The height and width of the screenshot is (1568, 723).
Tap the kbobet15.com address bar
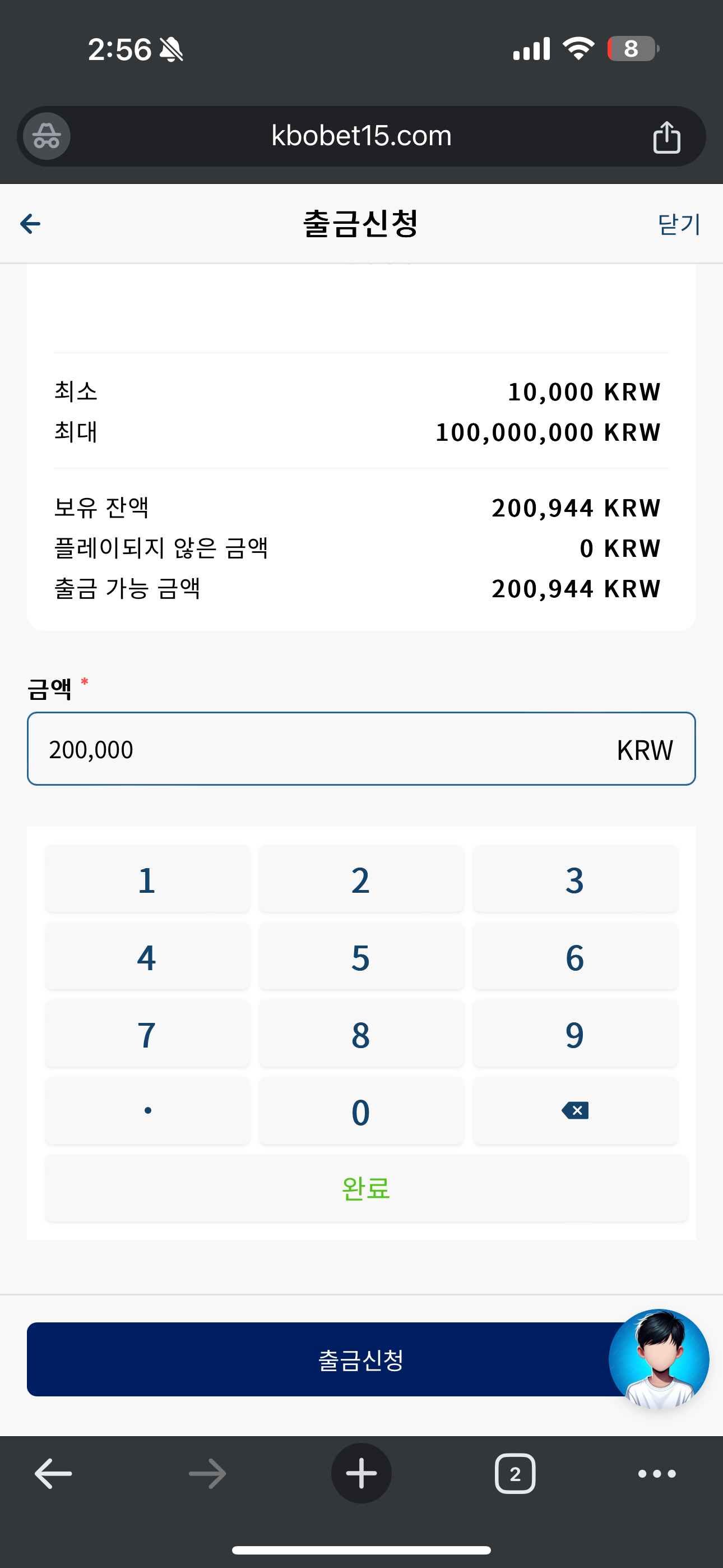361,136
